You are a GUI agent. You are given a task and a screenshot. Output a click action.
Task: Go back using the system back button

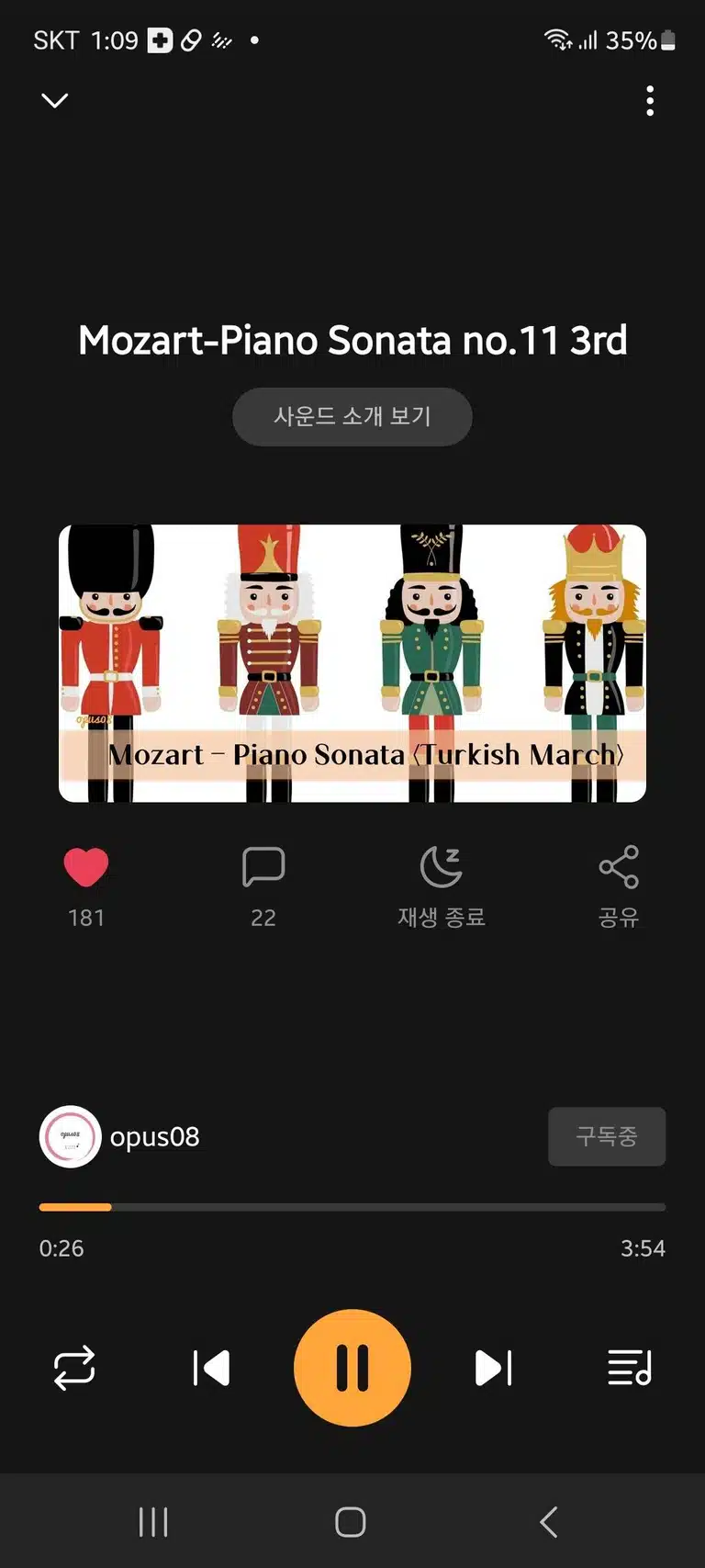549,1522
